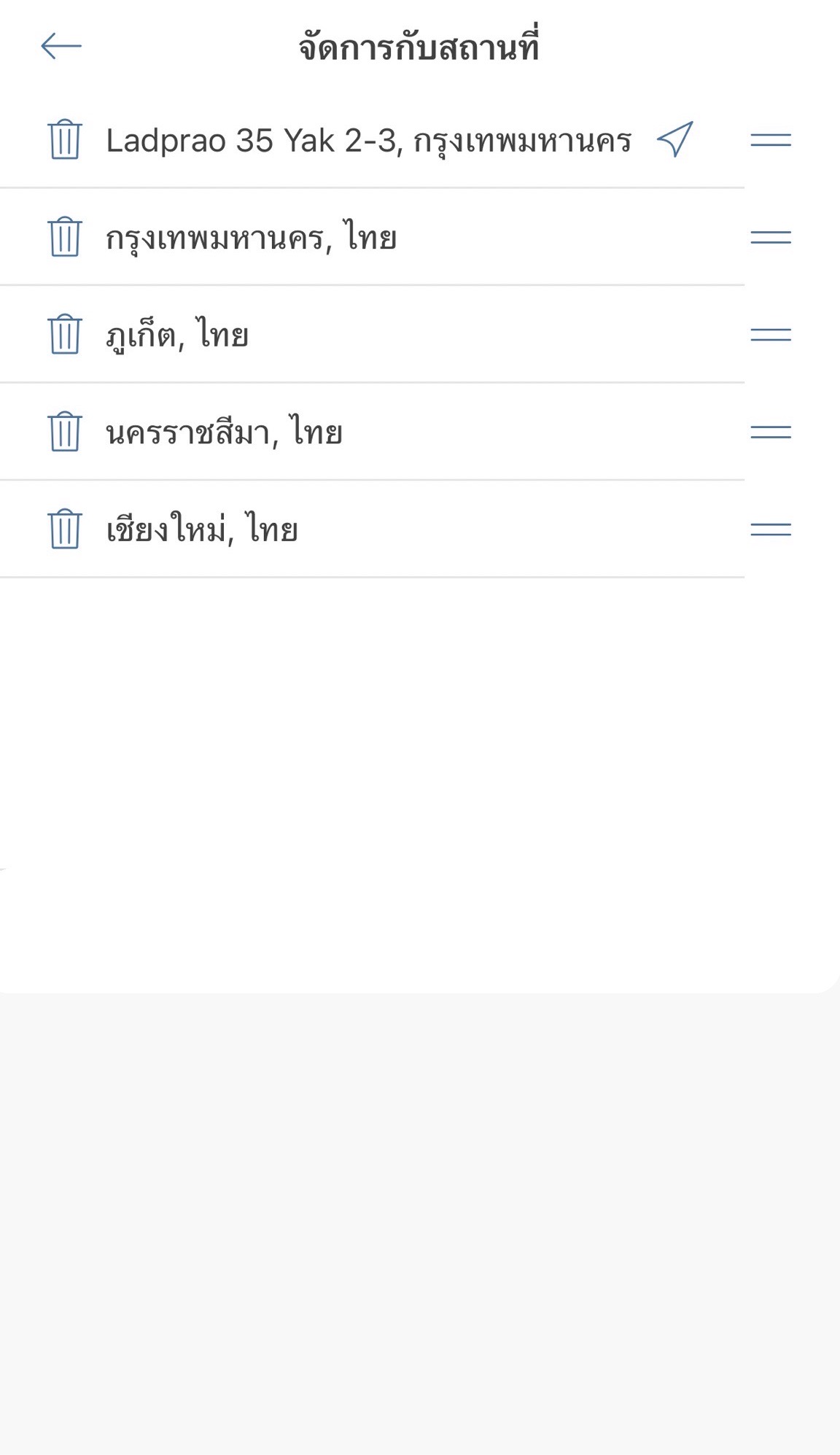Go back using the arrow icon
The height and width of the screenshot is (1455, 840).
coord(61,47)
